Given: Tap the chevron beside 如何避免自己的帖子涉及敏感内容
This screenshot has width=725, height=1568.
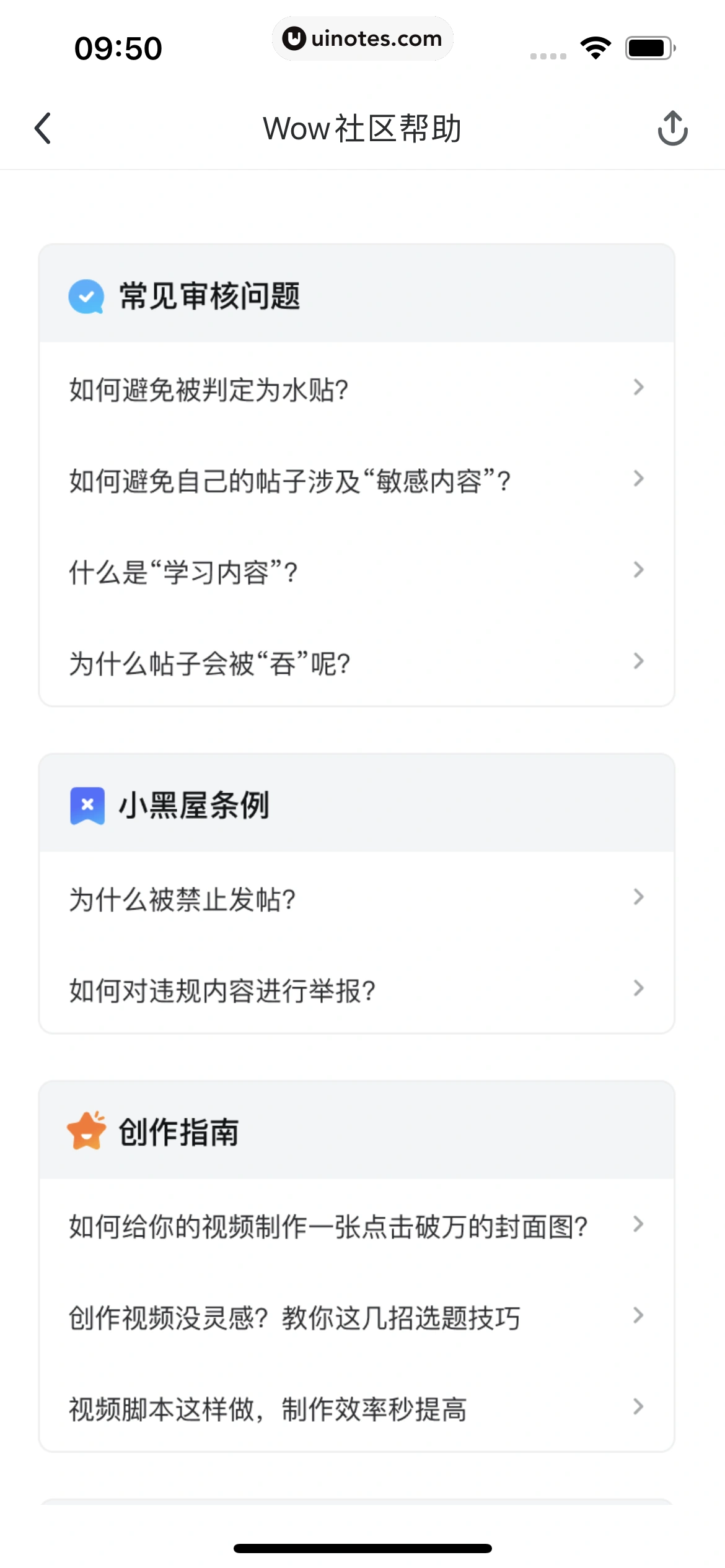Looking at the screenshot, I should point(638,478).
